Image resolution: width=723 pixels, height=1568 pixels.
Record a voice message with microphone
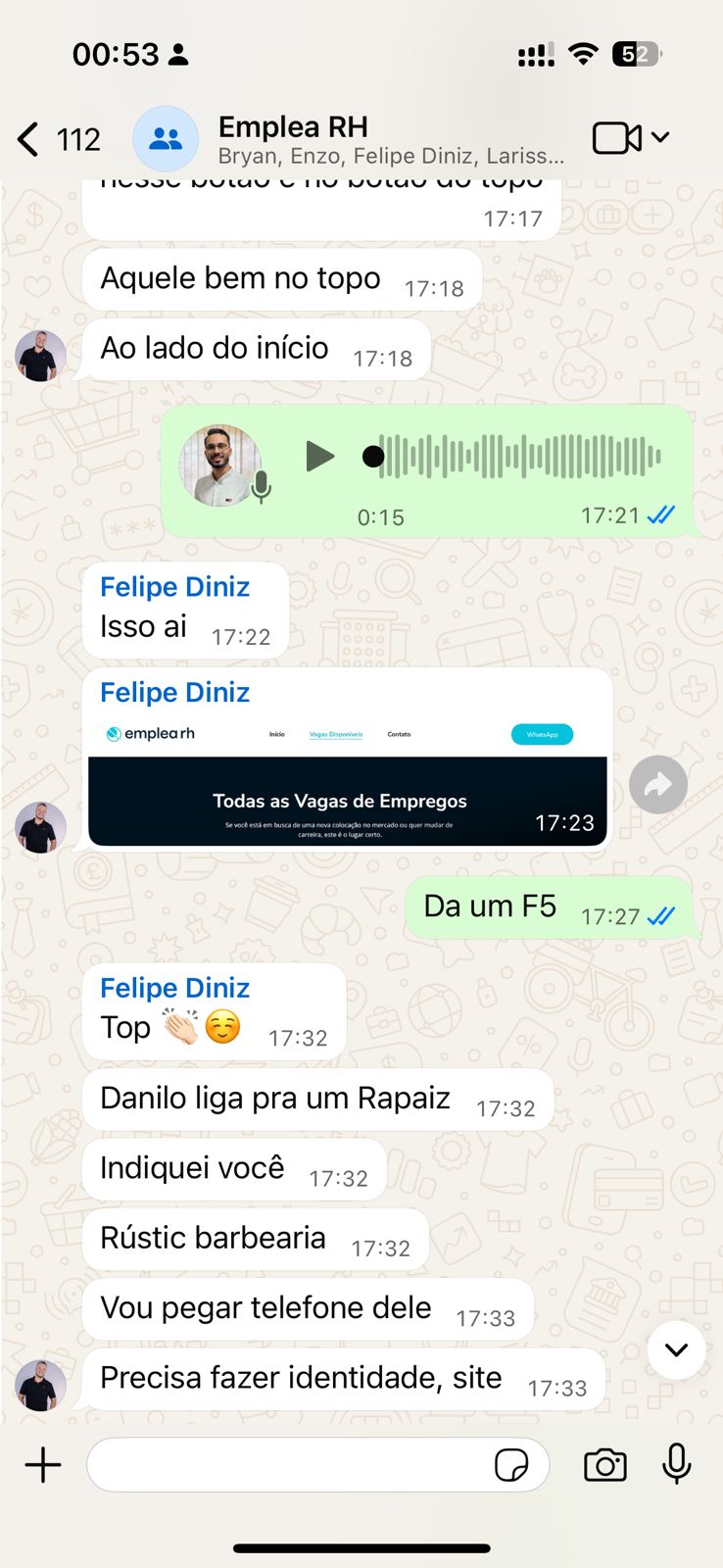[676, 1464]
